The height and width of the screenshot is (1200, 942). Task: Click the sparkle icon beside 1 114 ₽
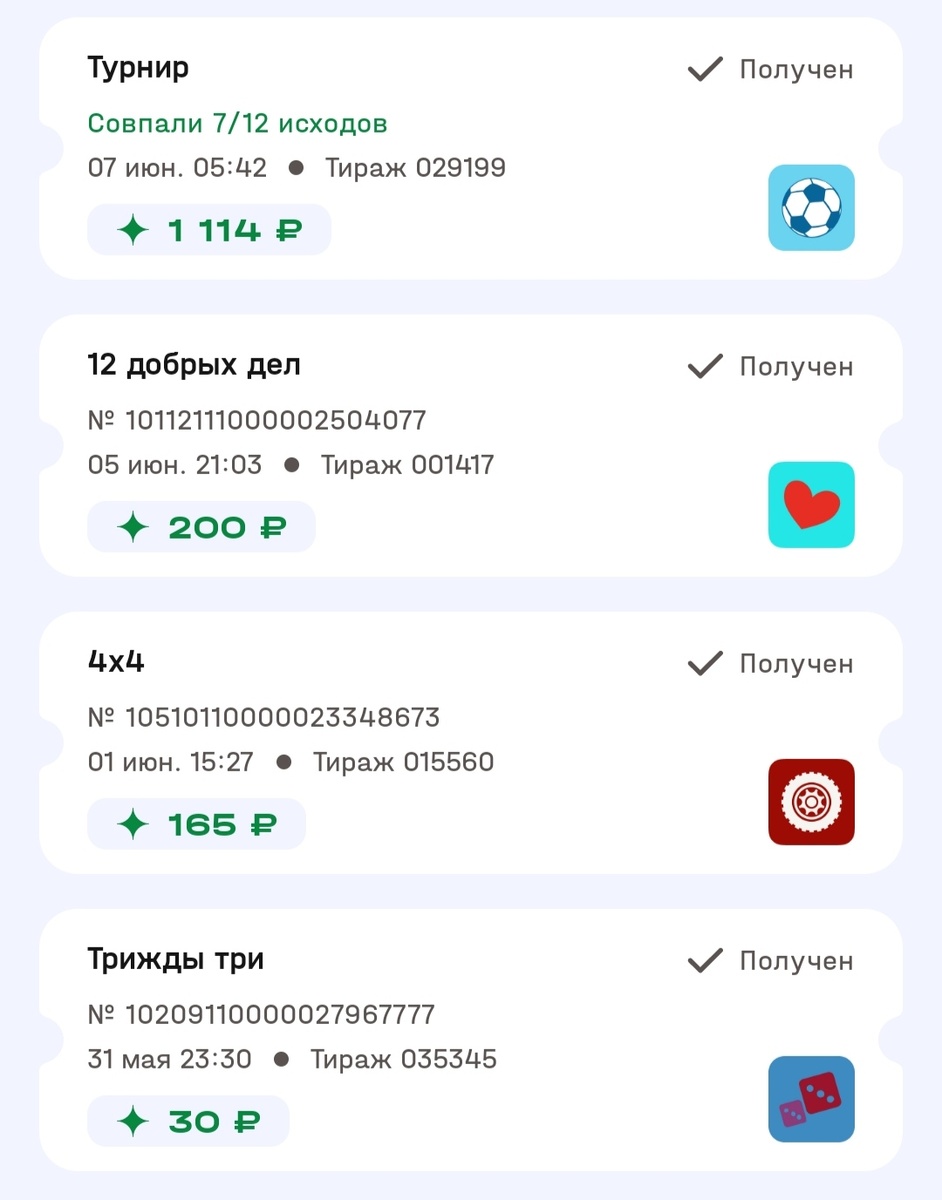coord(134,229)
